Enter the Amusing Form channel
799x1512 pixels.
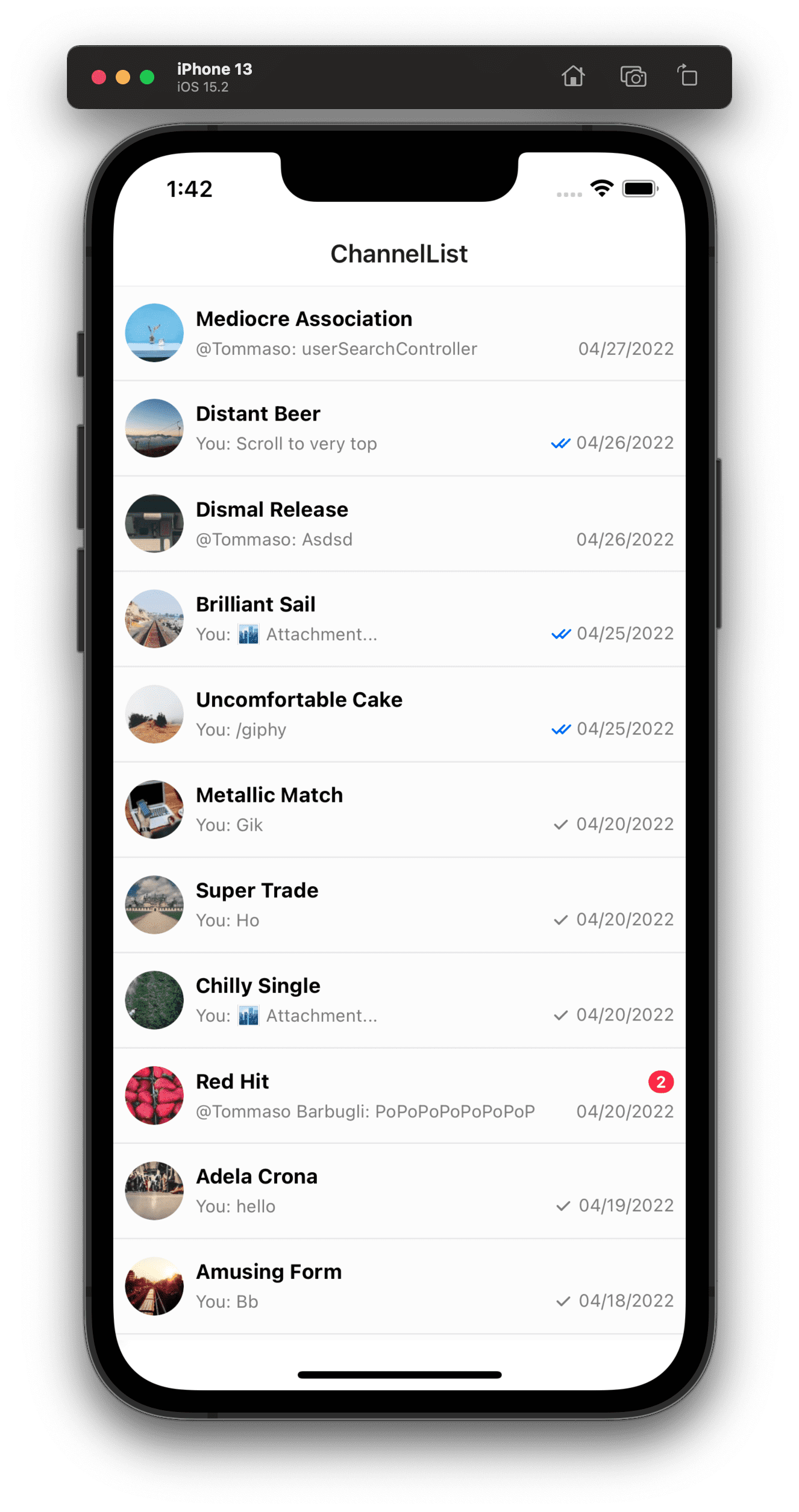coord(399,1286)
